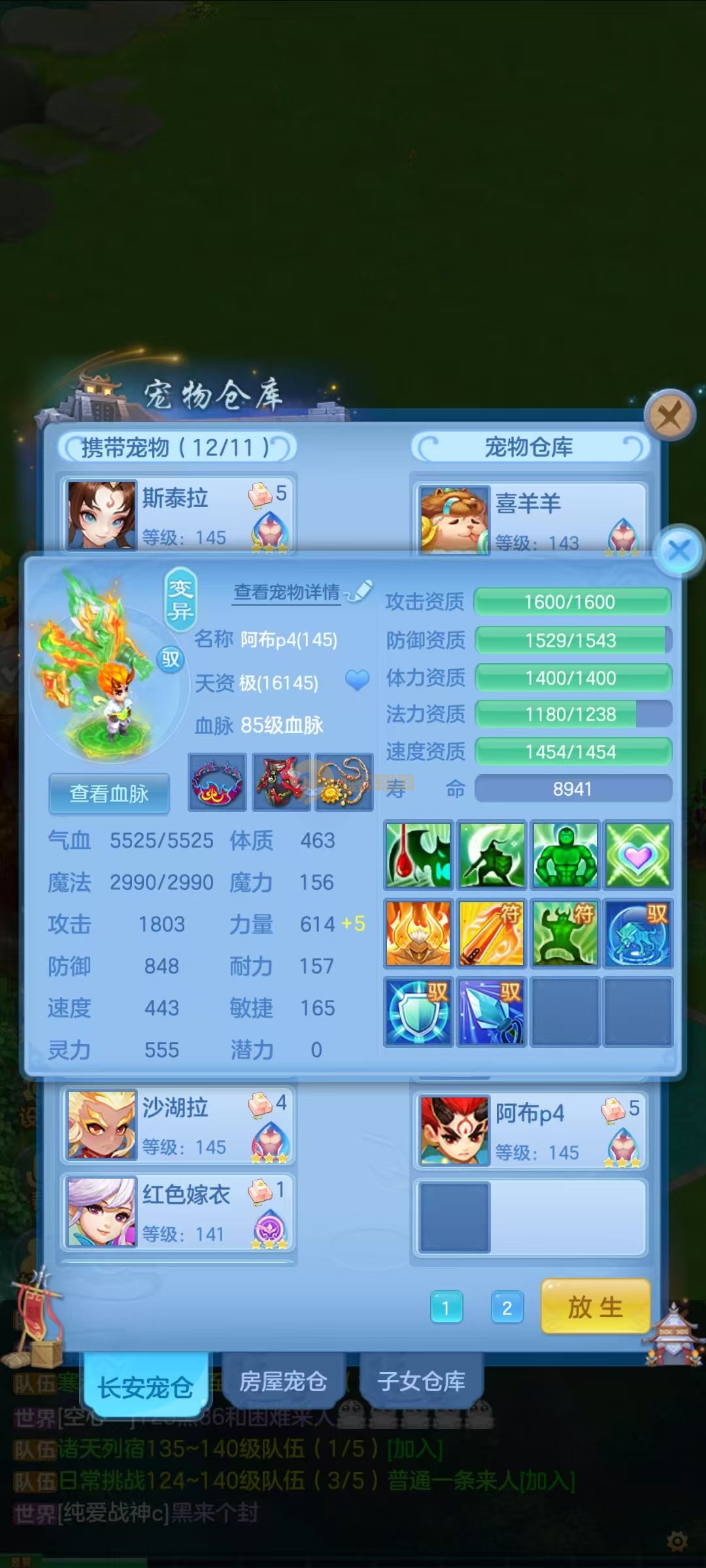Open the 查看宠物详情 link
The width and height of the screenshot is (706, 1568).
point(288,592)
